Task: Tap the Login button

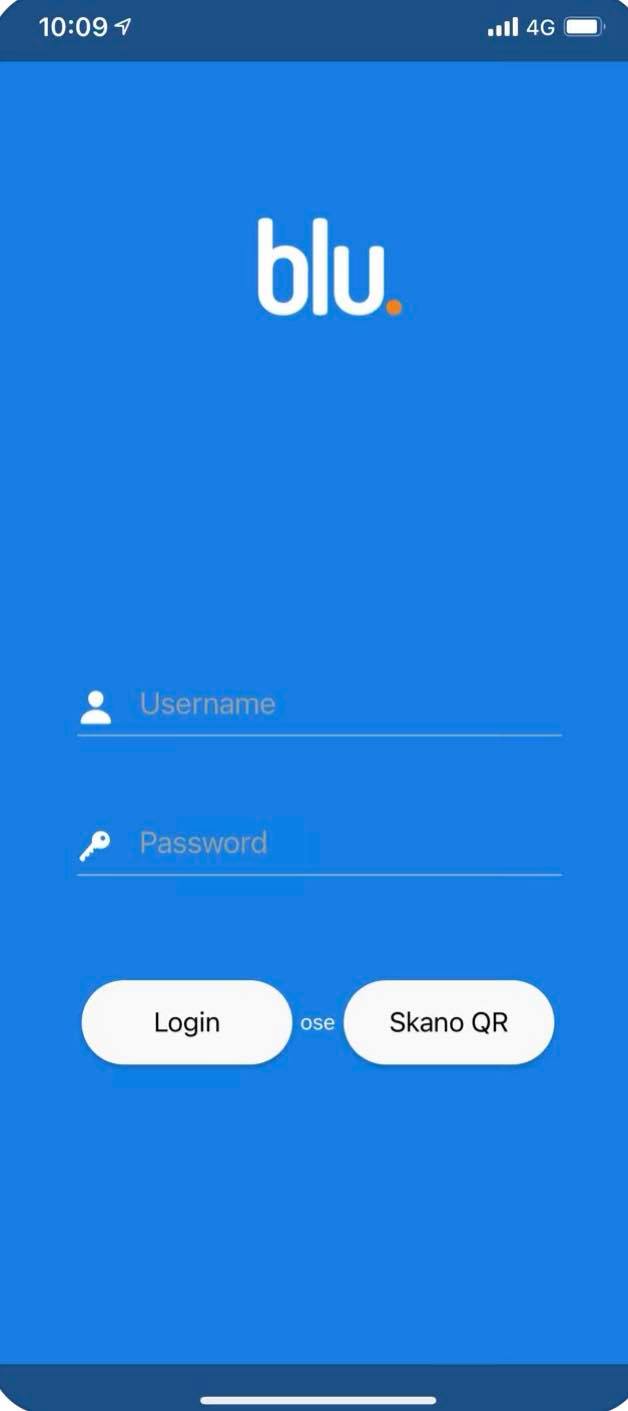Action: (187, 1022)
